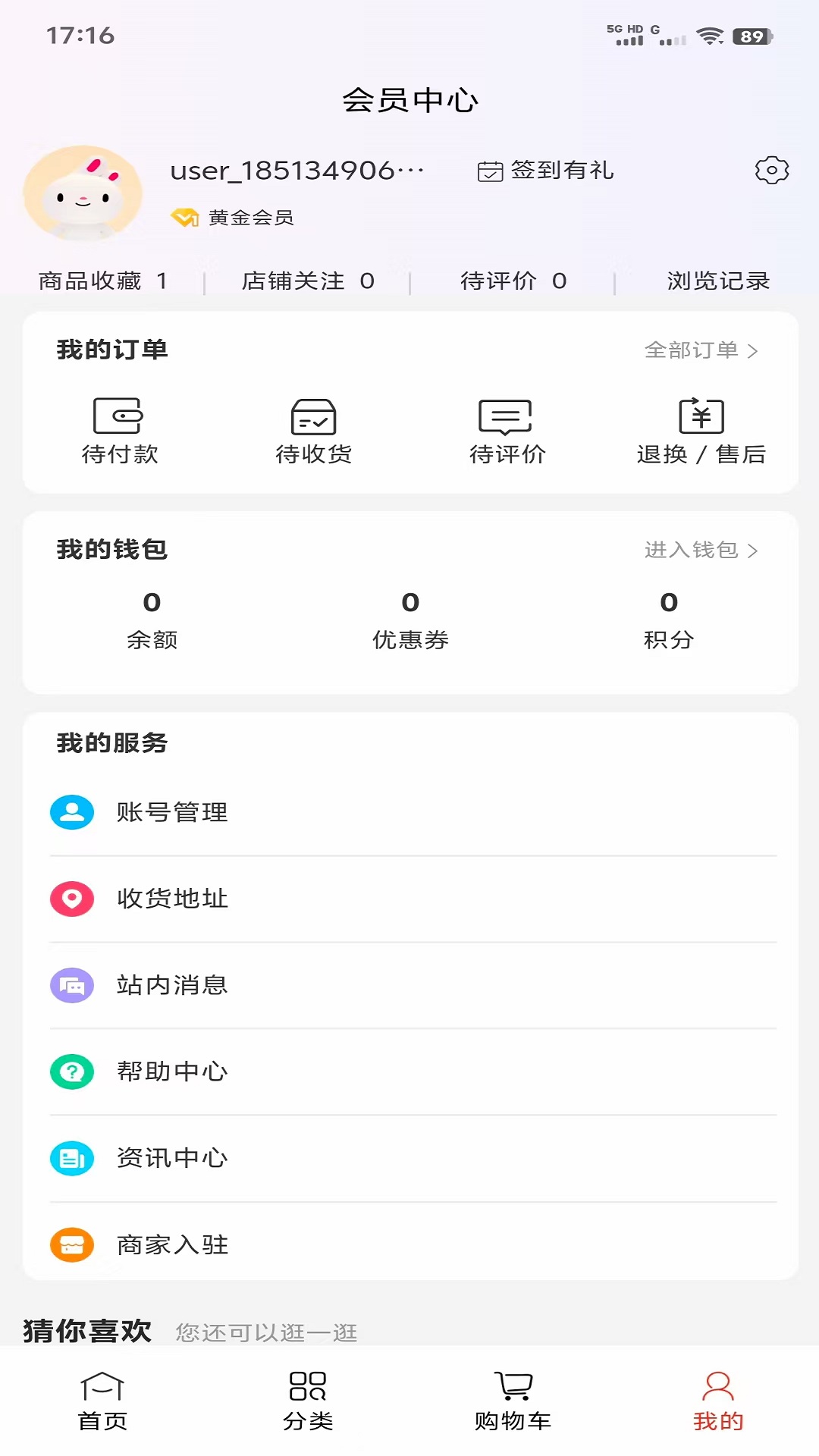Open 资讯中心 news center
This screenshot has height=1456, width=819.
pyautogui.click(x=172, y=1158)
